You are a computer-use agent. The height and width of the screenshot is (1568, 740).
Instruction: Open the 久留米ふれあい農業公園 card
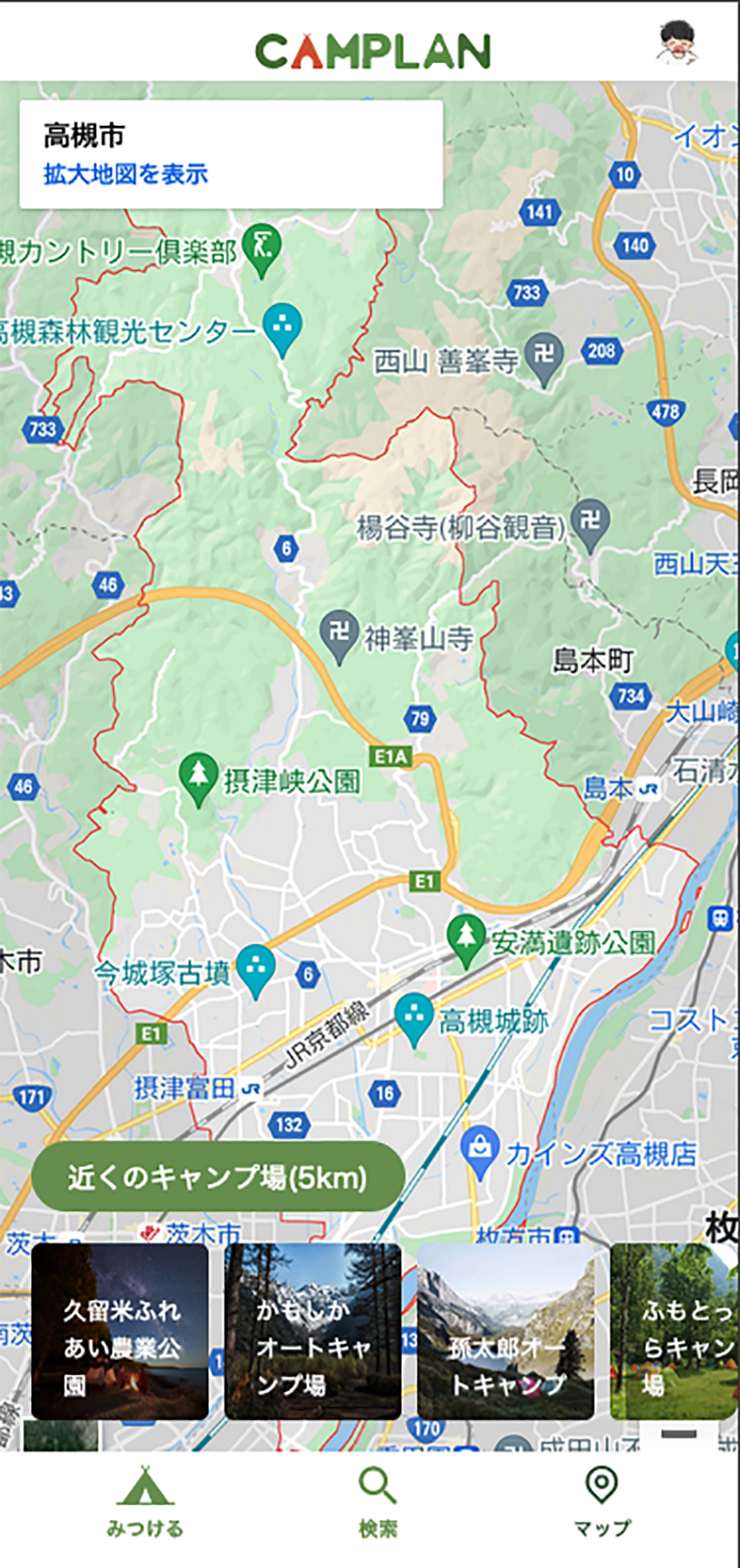tap(120, 1331)
